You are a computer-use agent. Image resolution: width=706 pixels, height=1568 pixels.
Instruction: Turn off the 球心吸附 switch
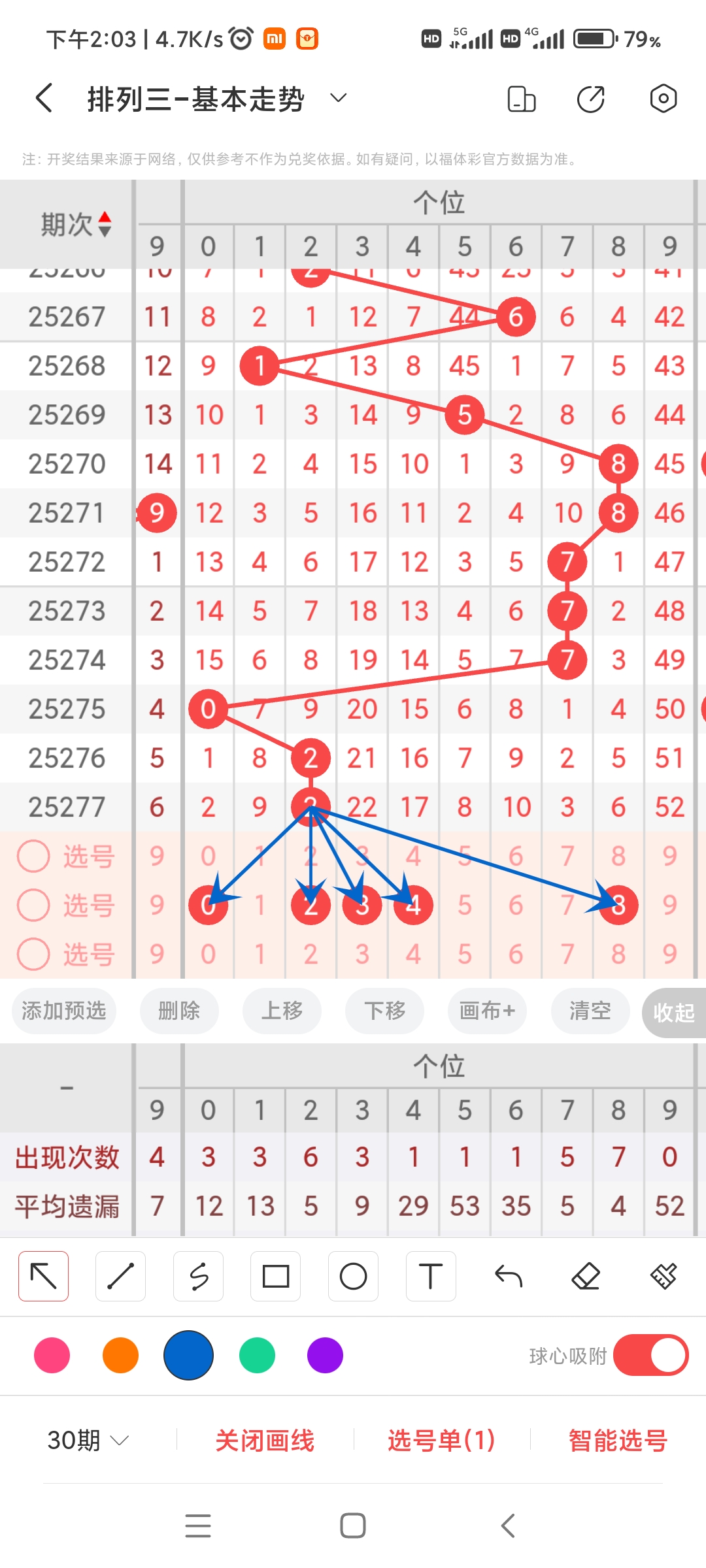[650, 1356]
